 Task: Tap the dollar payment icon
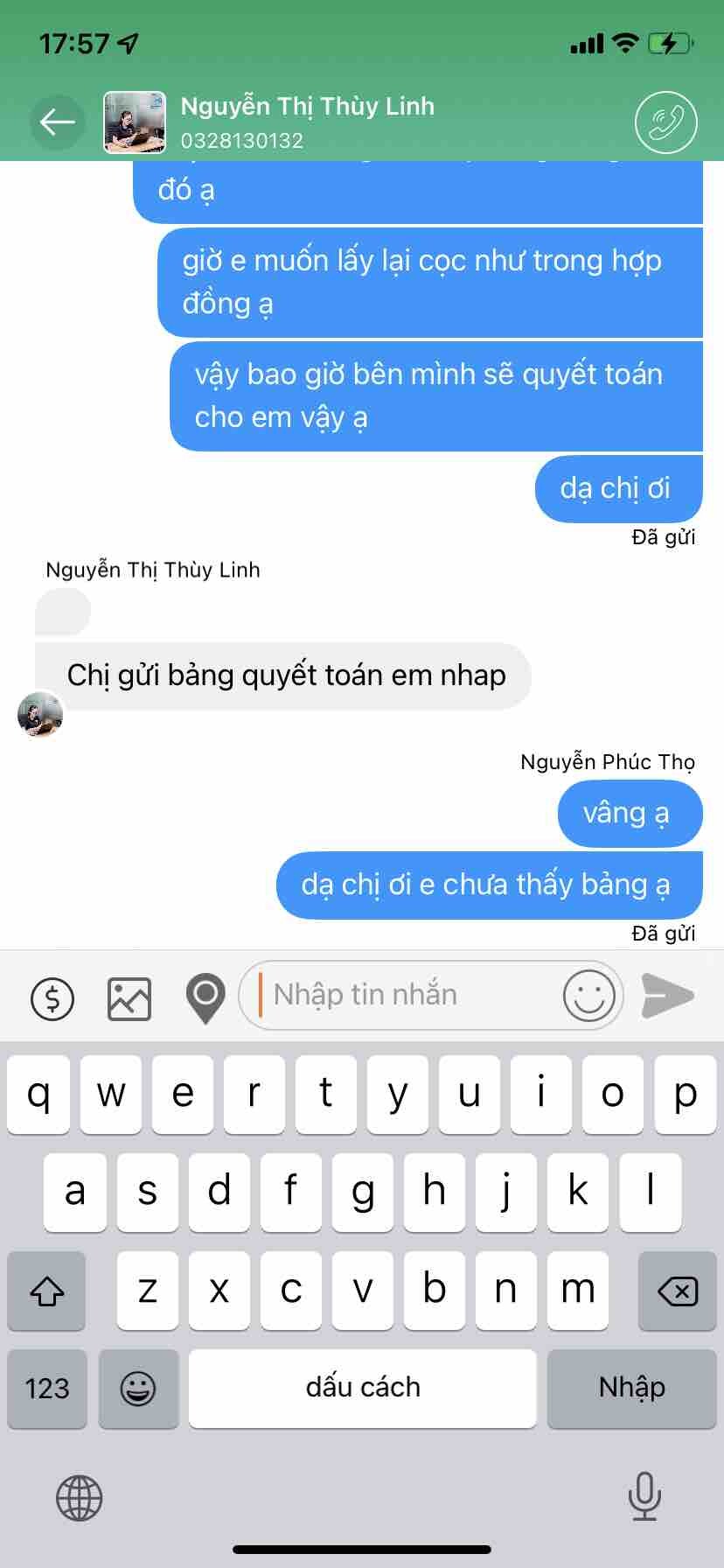52,997
